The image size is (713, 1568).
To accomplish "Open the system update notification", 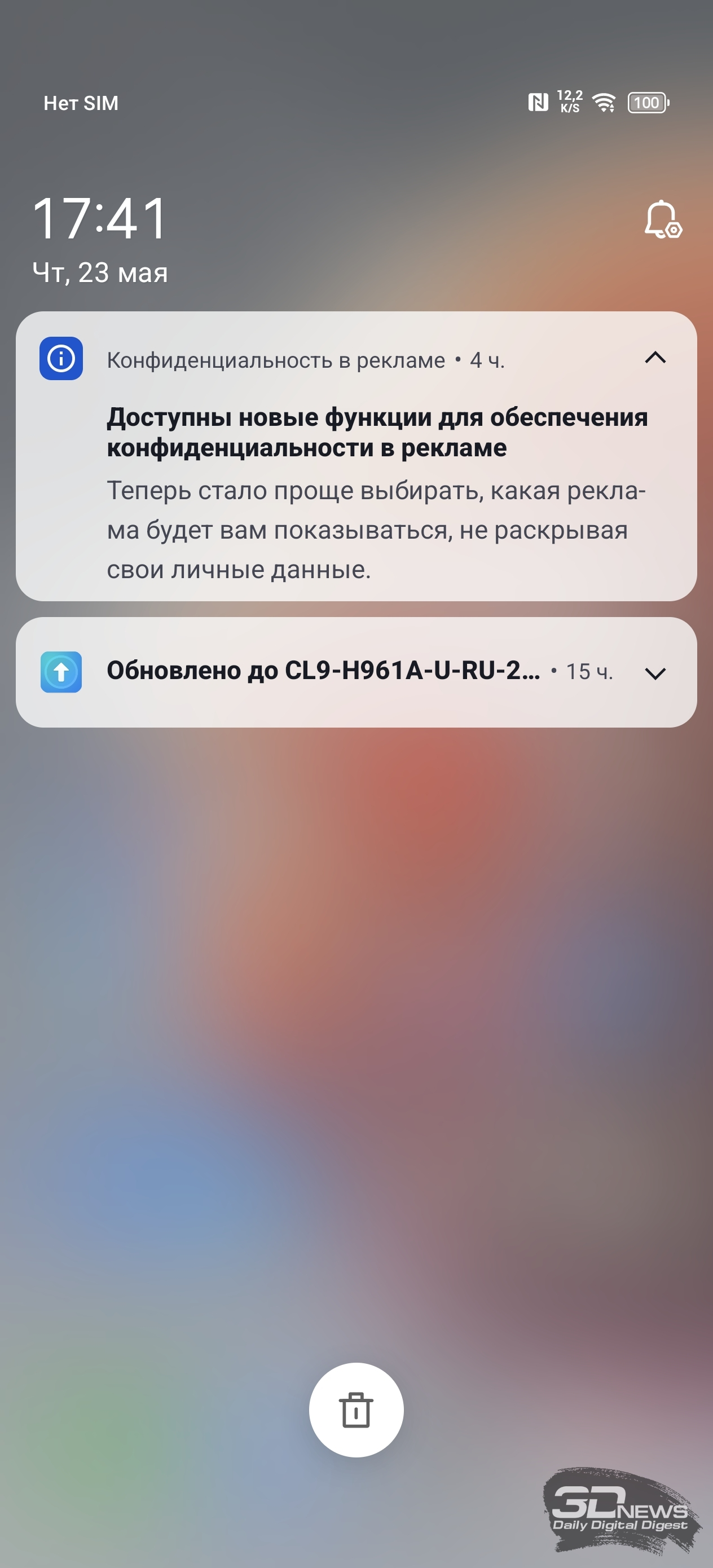I will click(356, 672).
